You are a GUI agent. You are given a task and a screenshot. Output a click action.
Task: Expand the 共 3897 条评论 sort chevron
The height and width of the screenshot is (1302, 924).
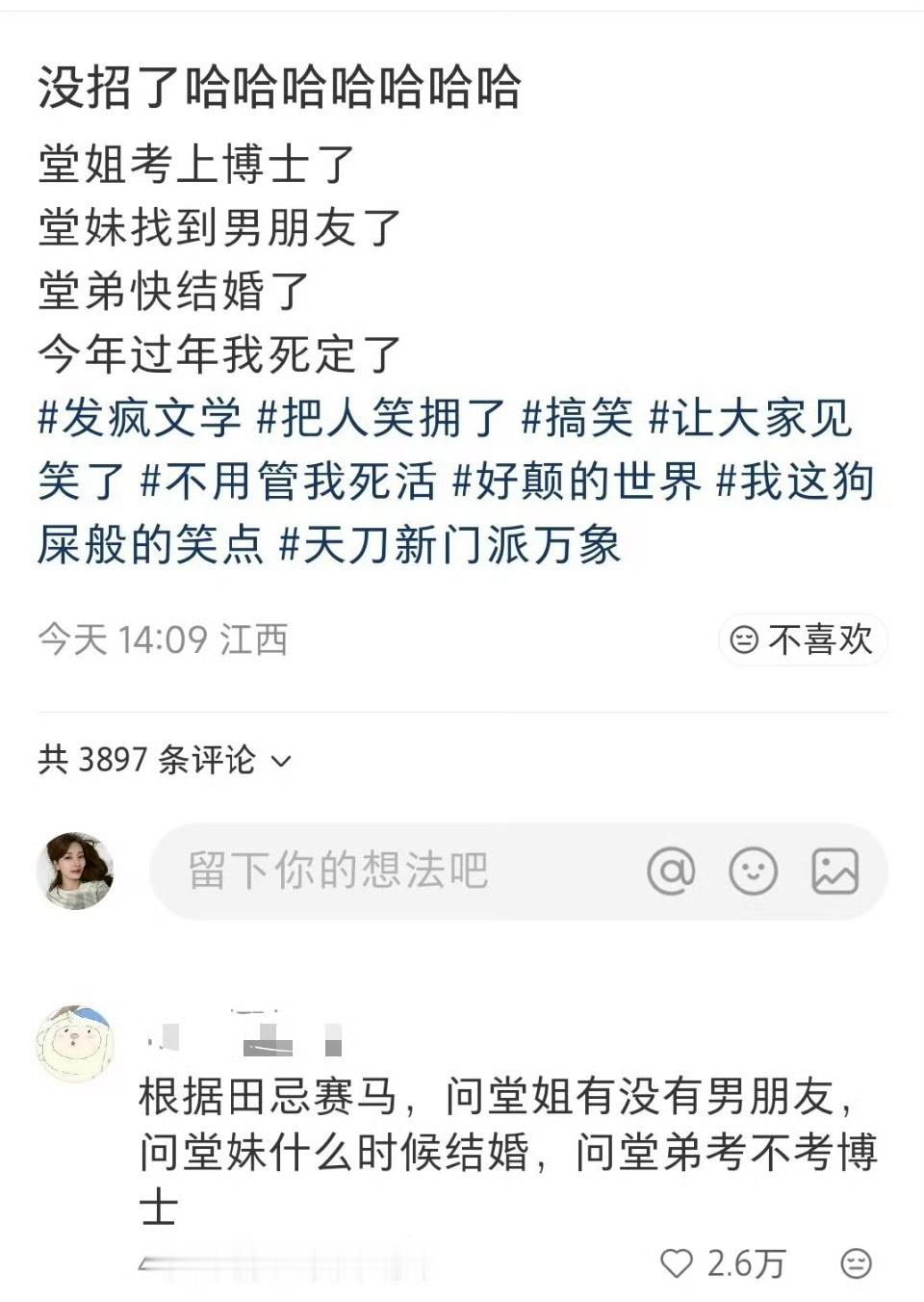(x=280, y=762)
